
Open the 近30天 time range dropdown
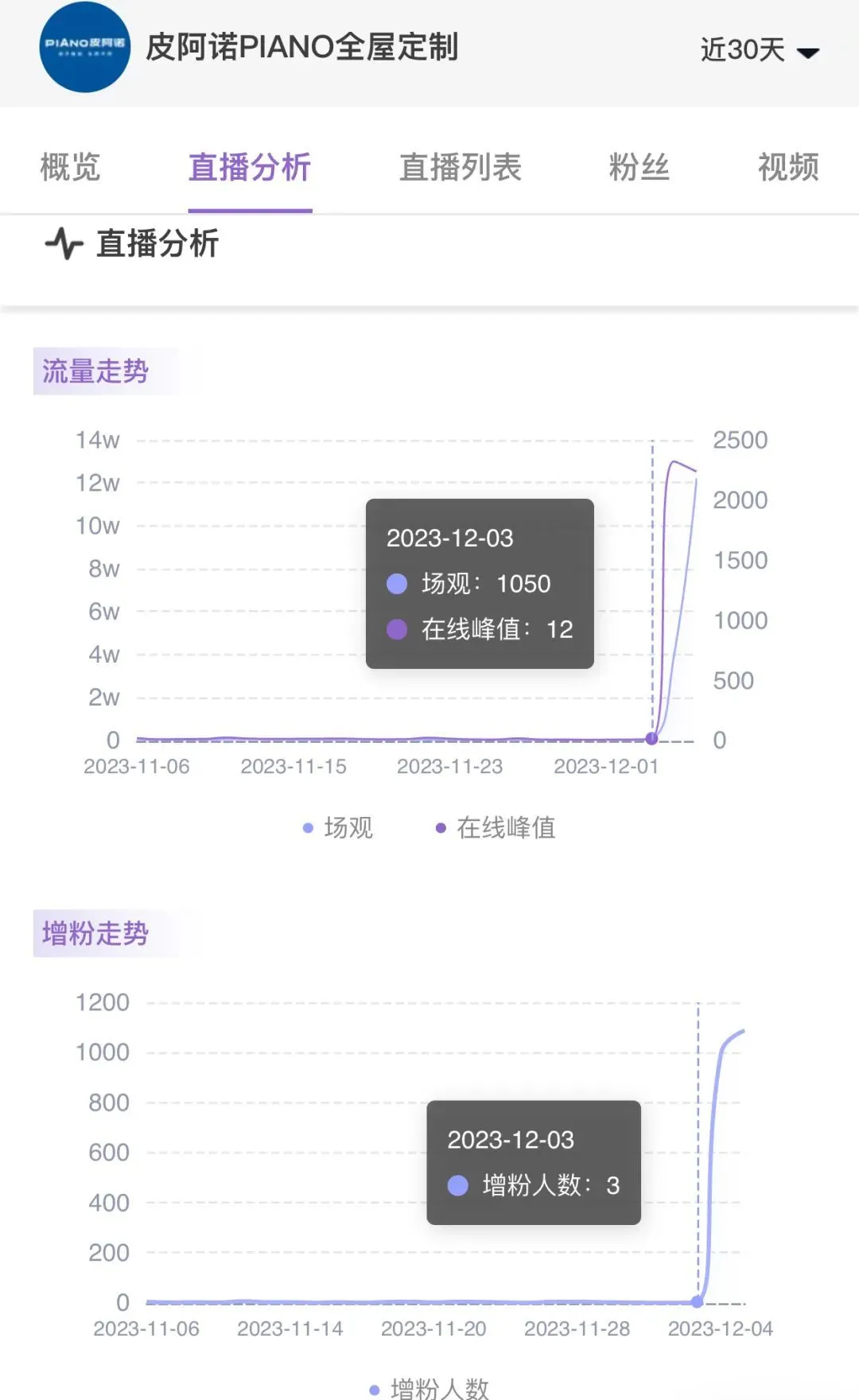758,50
